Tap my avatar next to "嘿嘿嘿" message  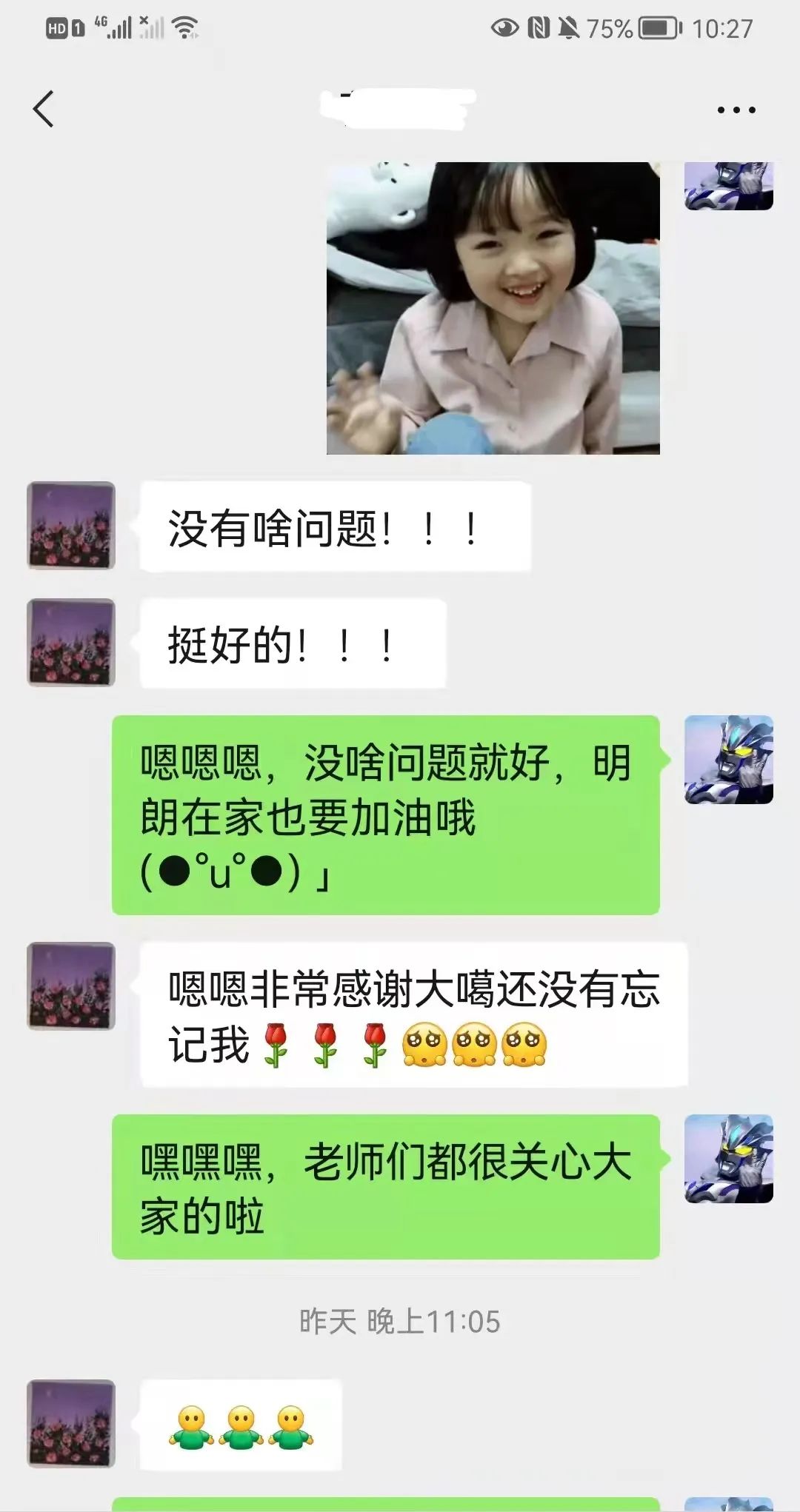coord(729,1159)
